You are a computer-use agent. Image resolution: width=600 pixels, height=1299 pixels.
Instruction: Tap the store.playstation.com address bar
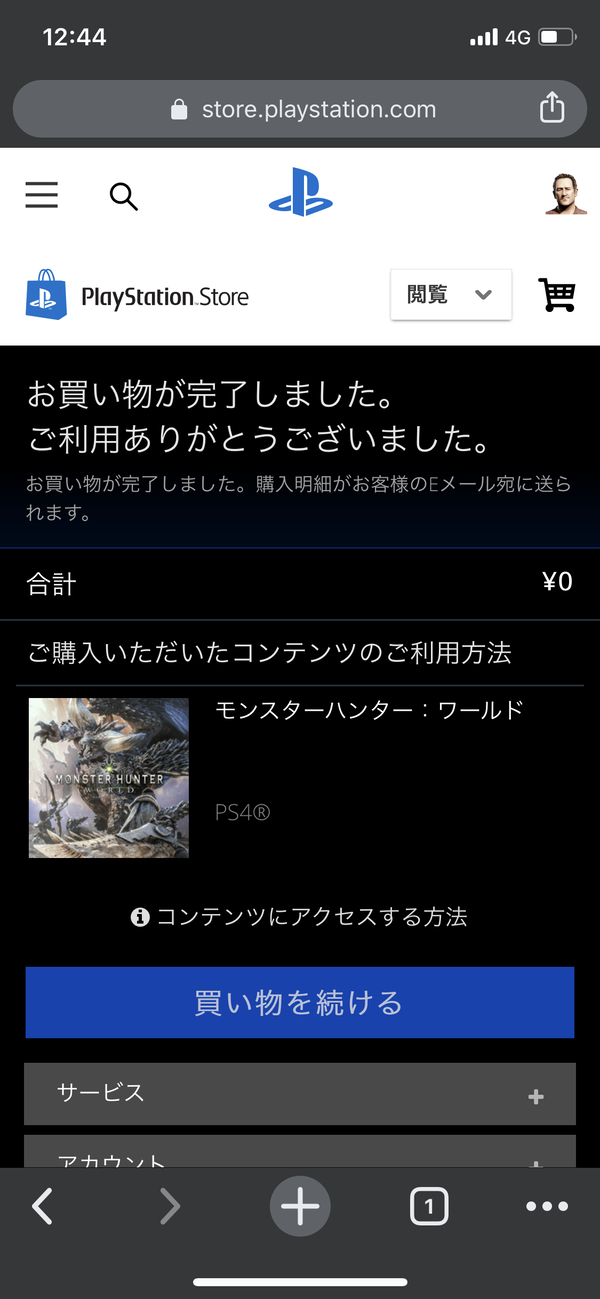300,109
